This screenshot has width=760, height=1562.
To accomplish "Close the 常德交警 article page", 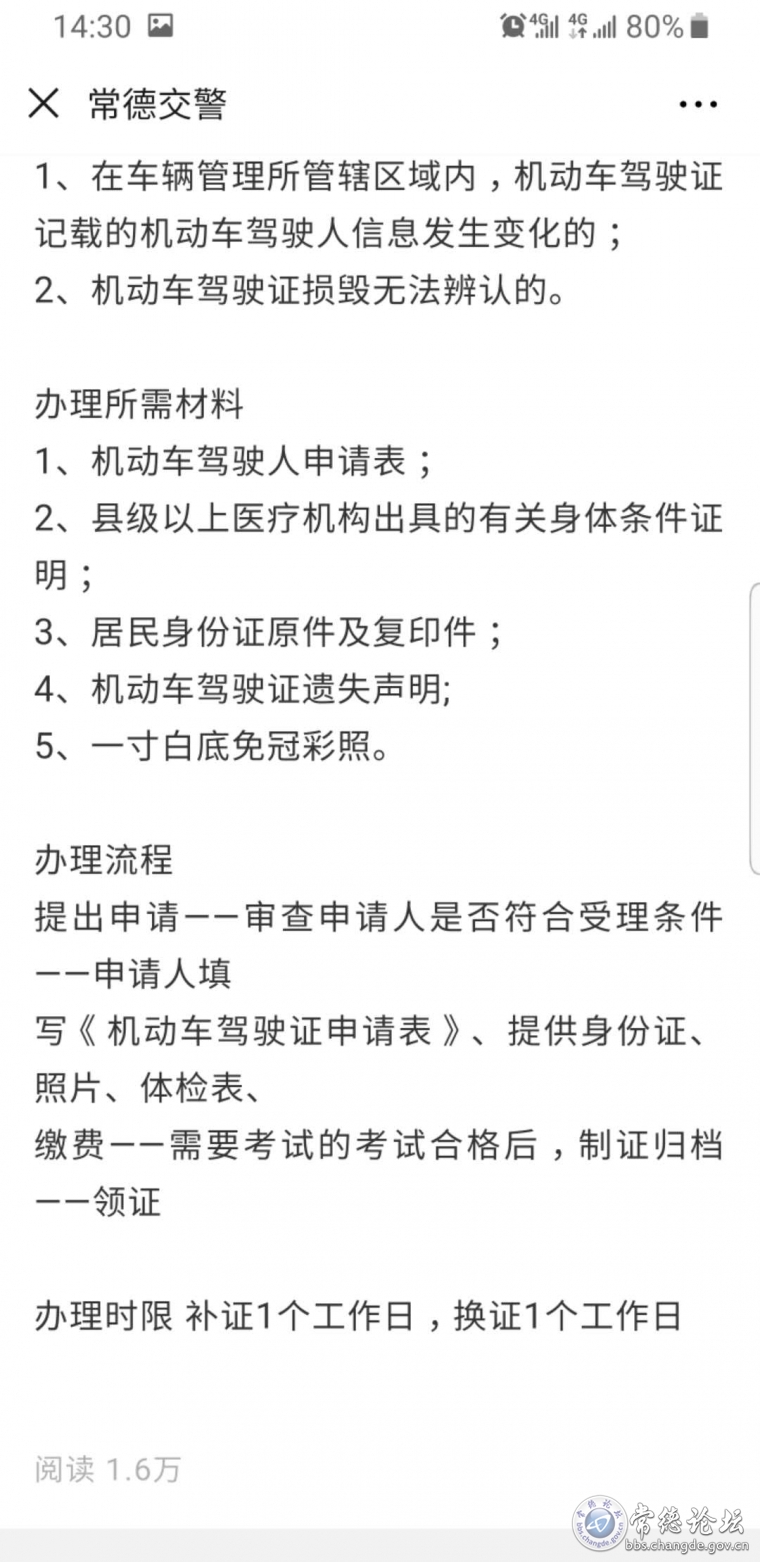I will (x=43, y=103).
